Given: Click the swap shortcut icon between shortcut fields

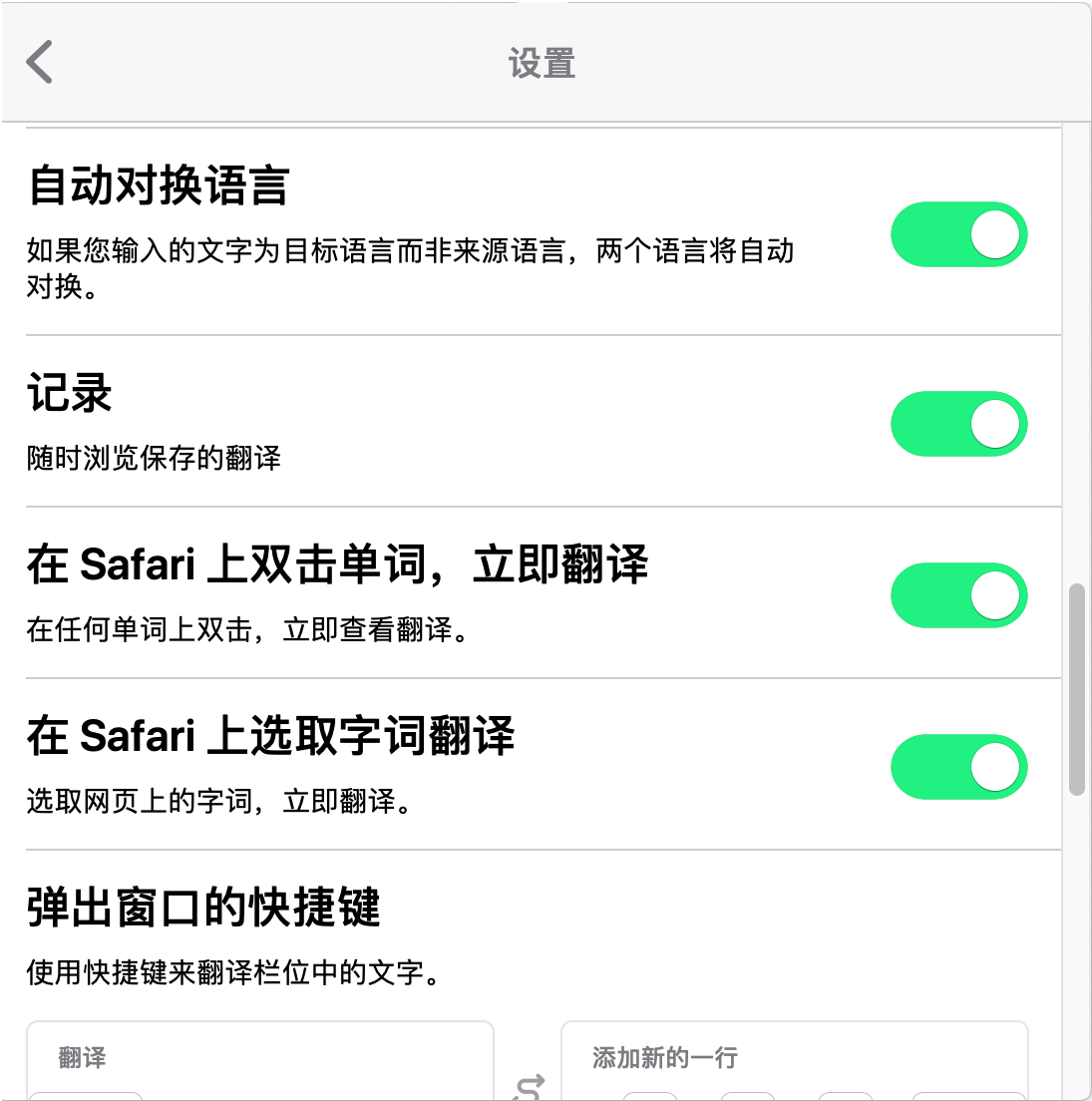Looking at the screenshot, I should 530,1087.
